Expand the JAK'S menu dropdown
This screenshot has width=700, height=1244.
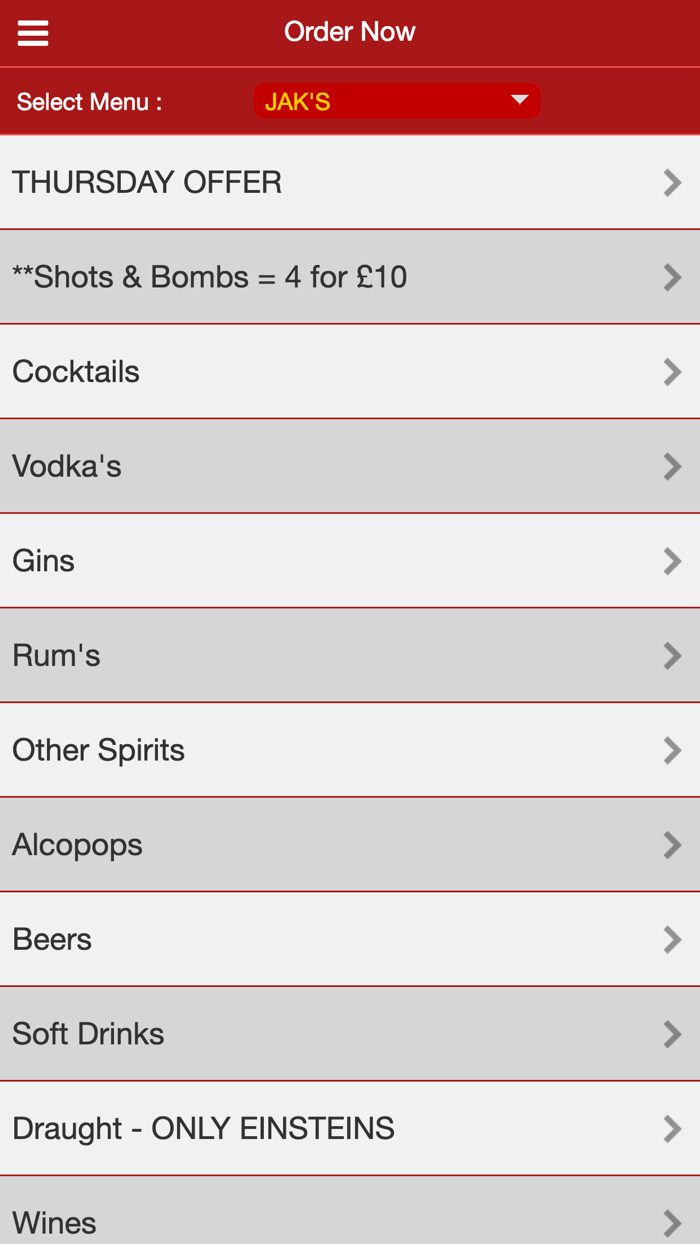tap(397, 101)
